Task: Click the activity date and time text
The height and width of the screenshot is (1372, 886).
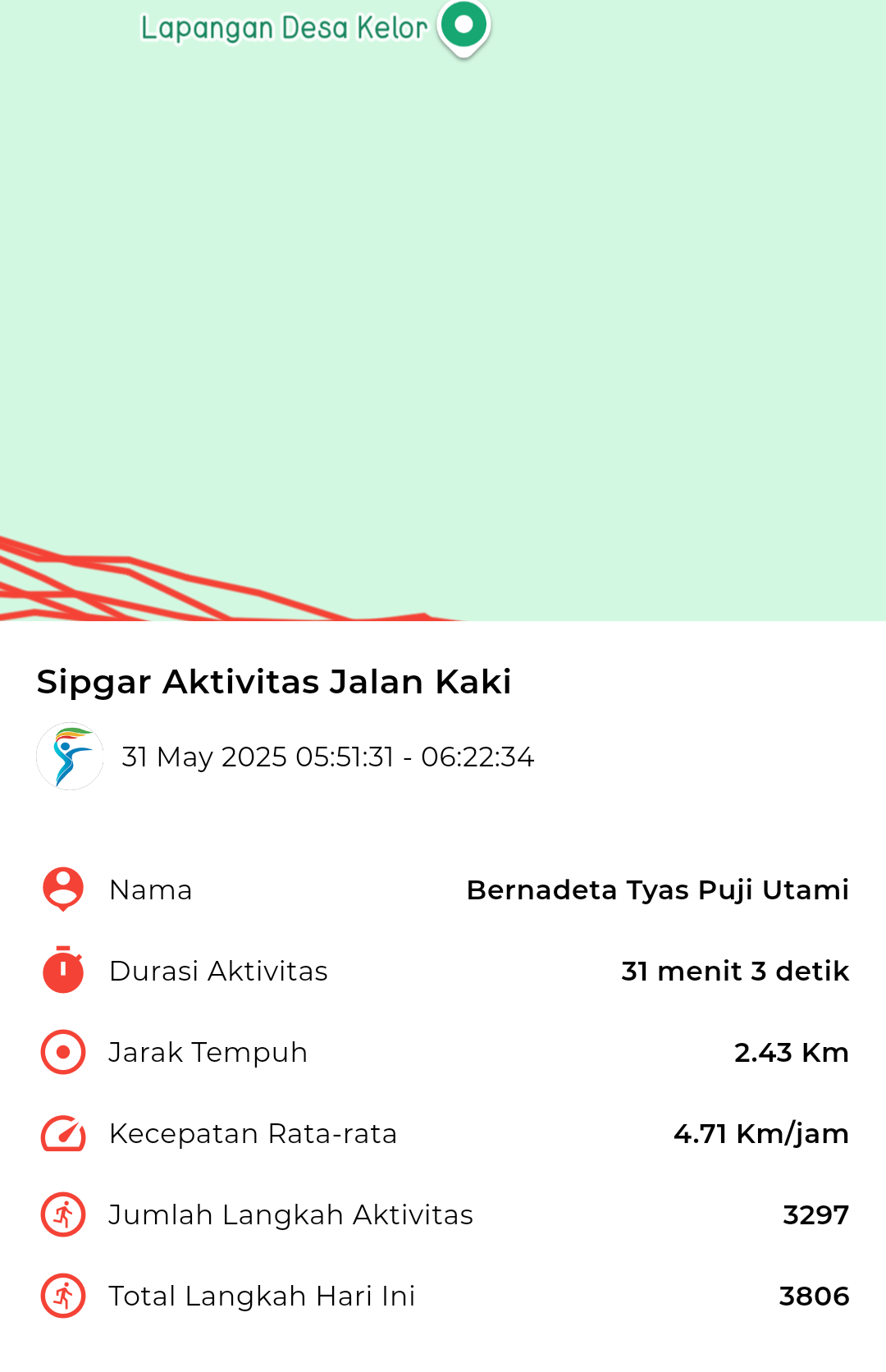Action: pyautogui.click(x=328, y=758)
